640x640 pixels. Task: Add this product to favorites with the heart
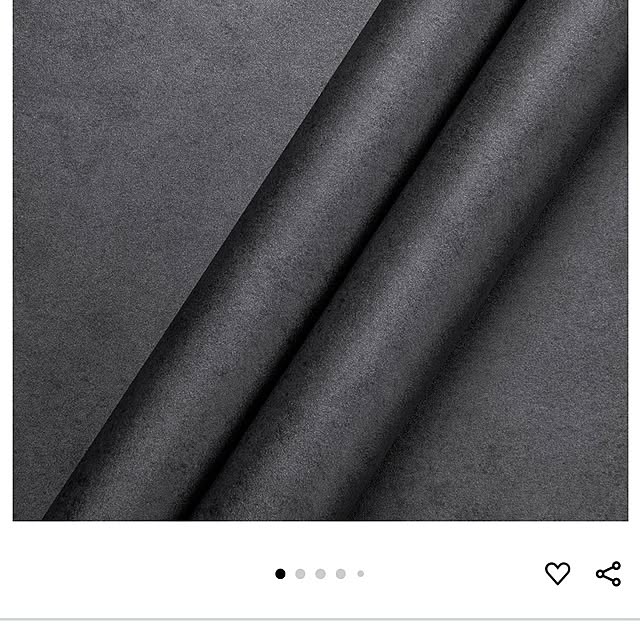(557, 573)
